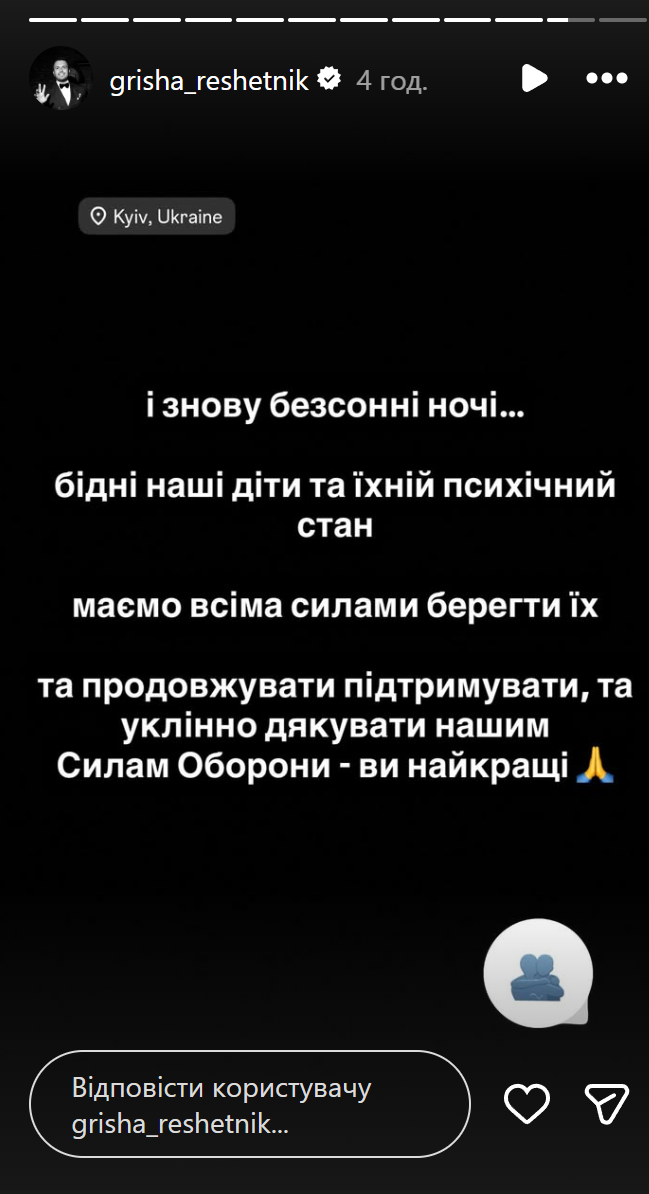
Task: Open the three-dot options menu
Action: [606, 79]
